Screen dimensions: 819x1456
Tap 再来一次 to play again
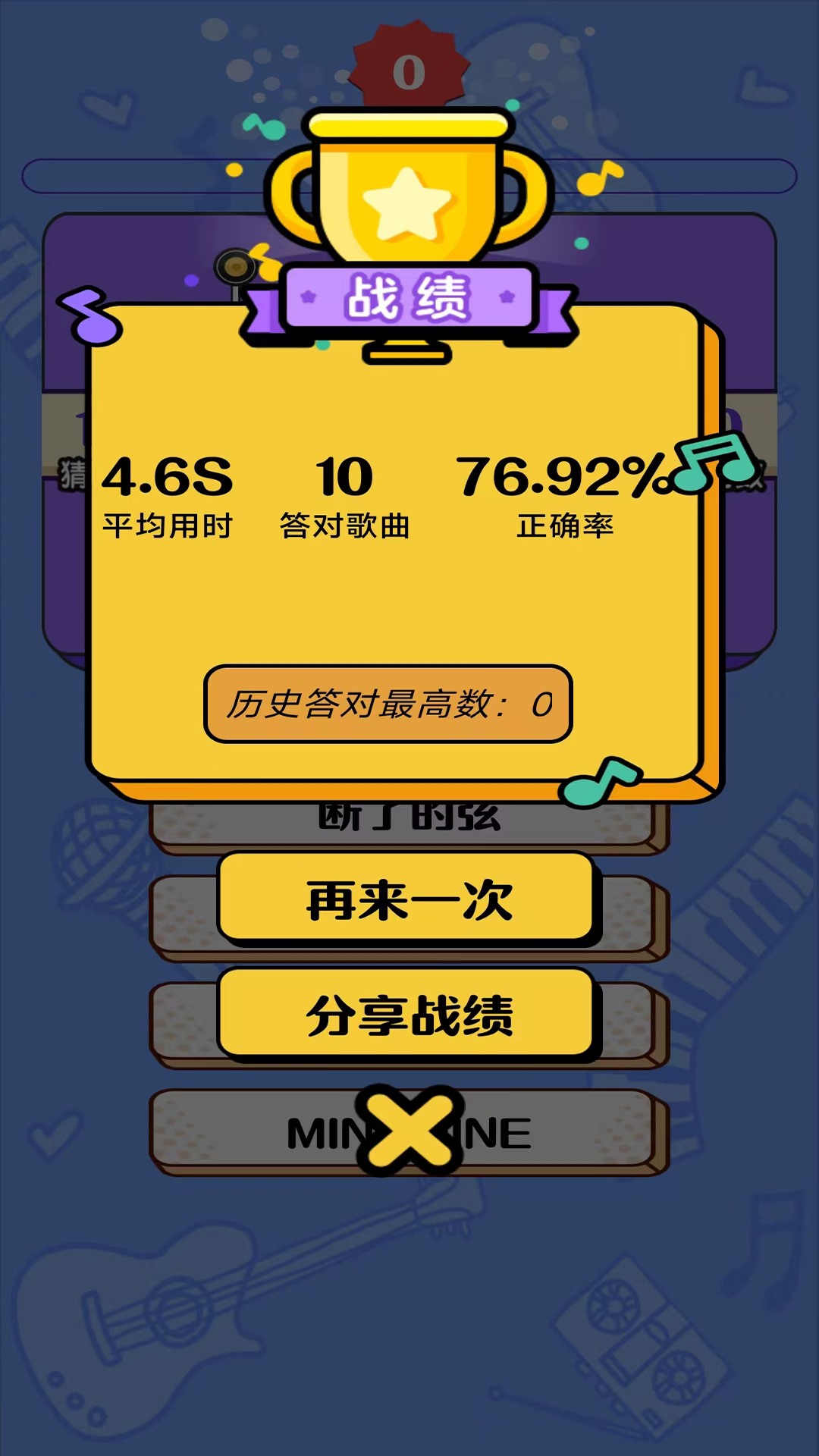click(408, 899)
